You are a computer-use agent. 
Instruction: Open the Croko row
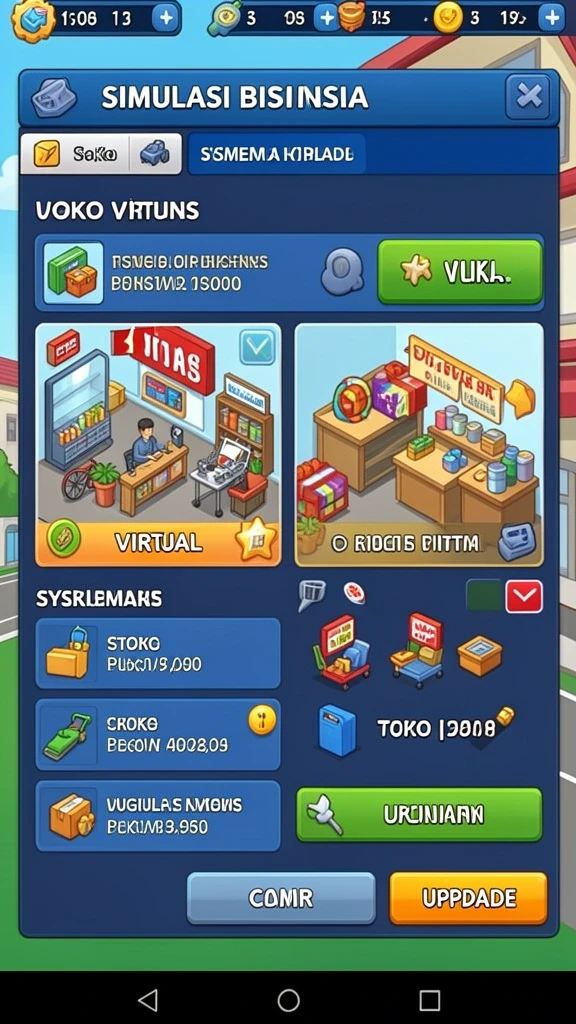click(x=158, y=734)
